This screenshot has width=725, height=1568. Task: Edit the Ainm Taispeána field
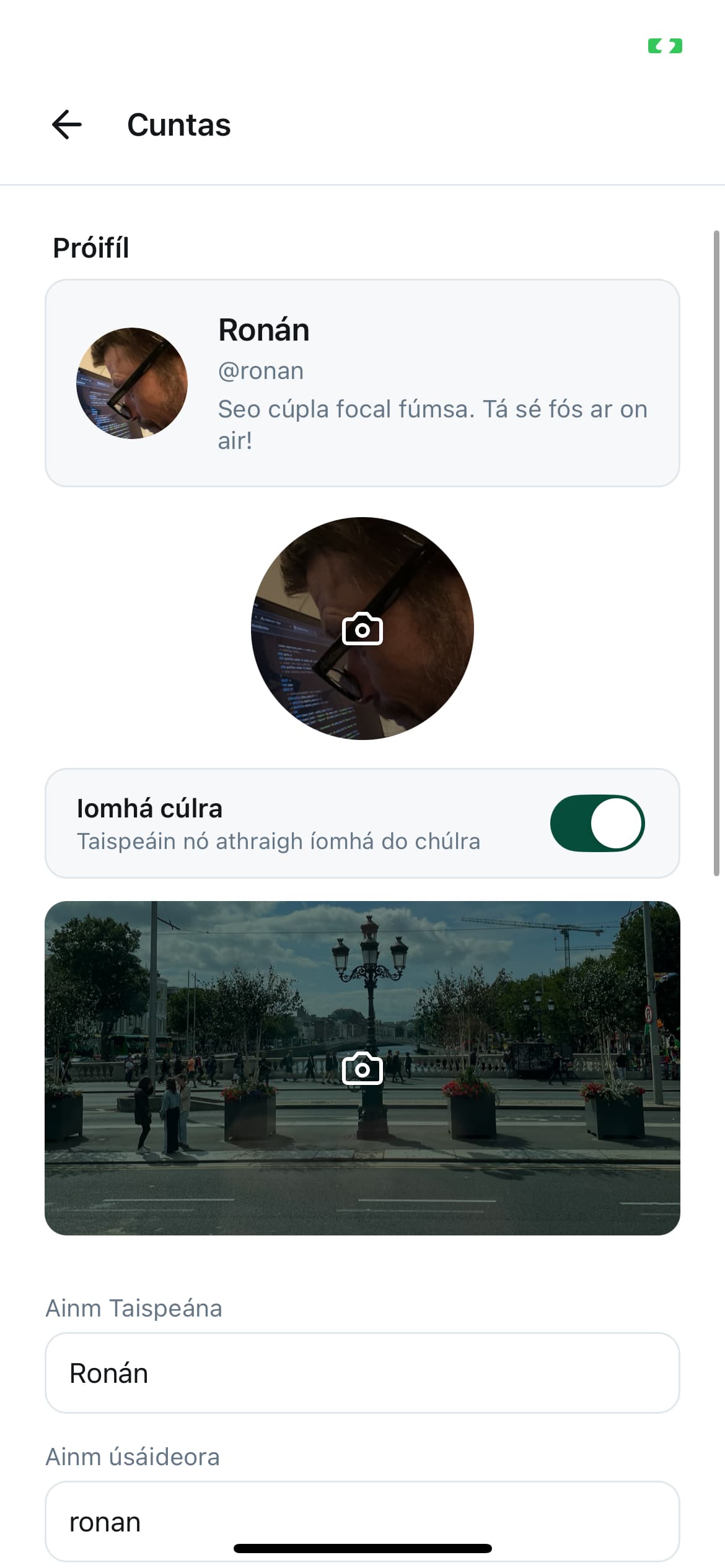362,1373
